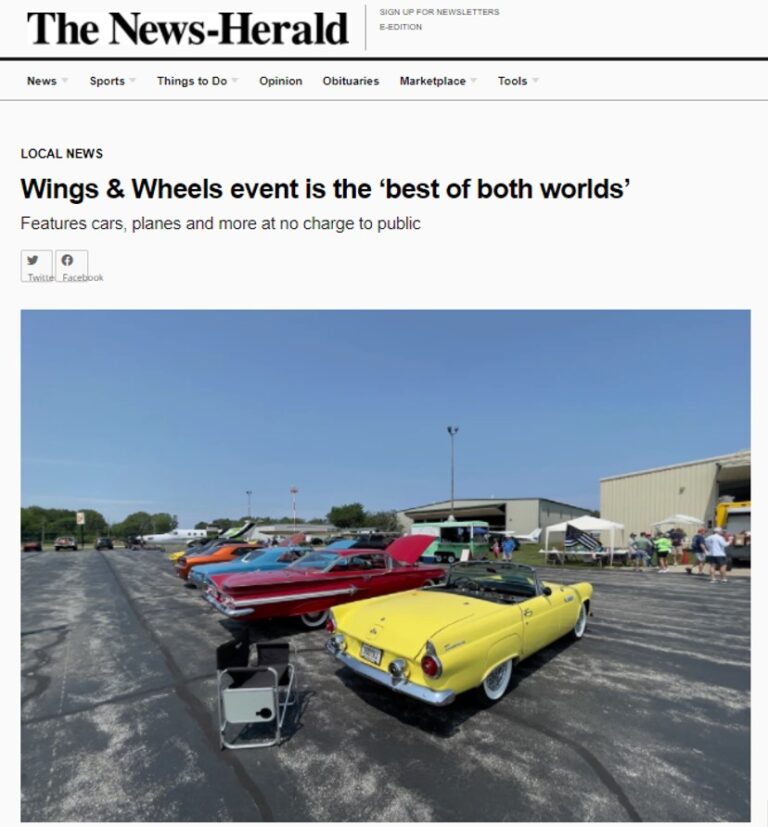
Task: Click the Wings & Wheels headline
Action: (x=330, y=189)
